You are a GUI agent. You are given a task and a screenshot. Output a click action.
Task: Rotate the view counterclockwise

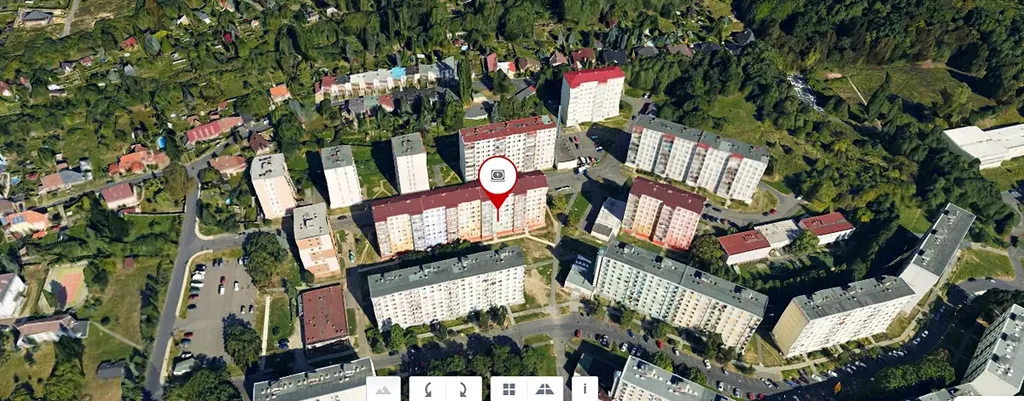pyautogui.click(x=427, y=389)
